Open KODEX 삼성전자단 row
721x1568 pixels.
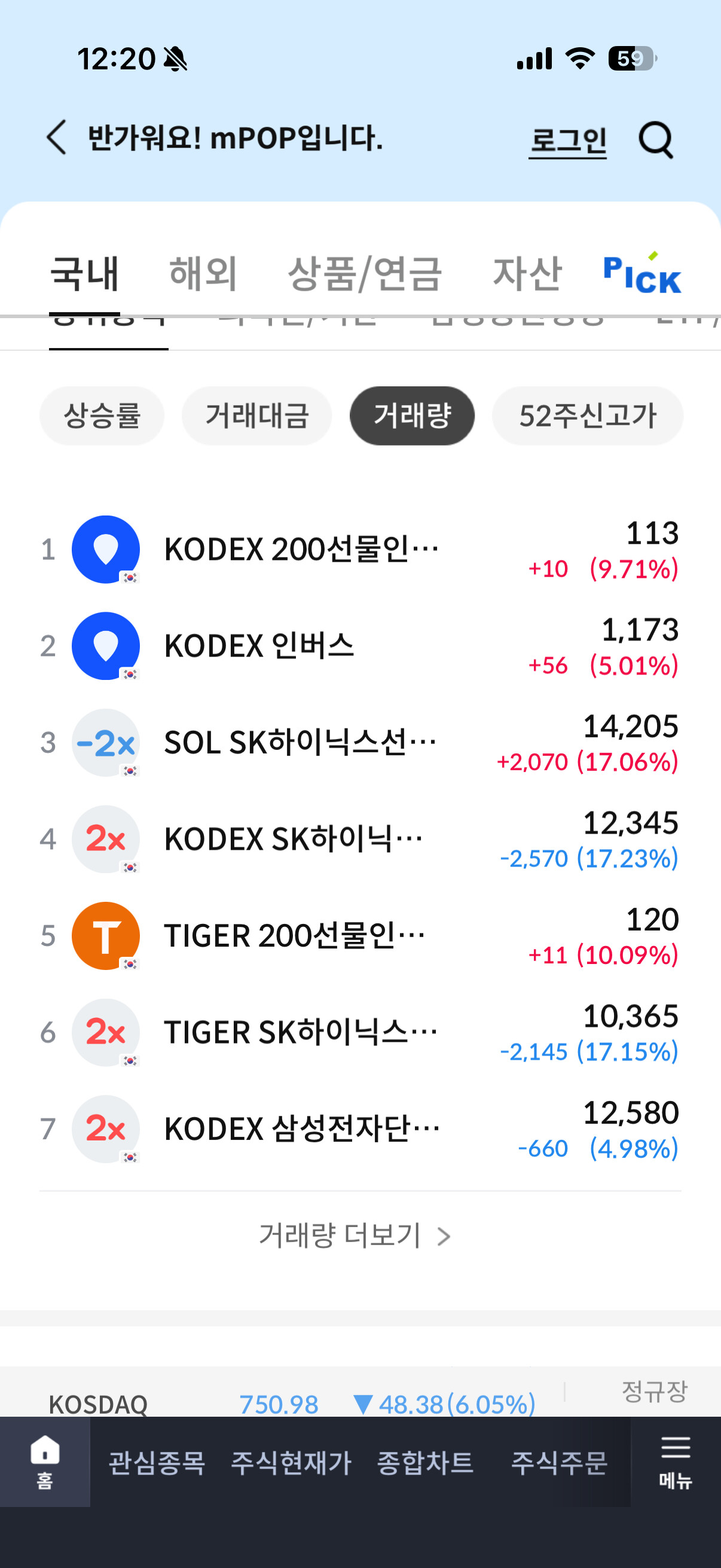click(359, 1129)
